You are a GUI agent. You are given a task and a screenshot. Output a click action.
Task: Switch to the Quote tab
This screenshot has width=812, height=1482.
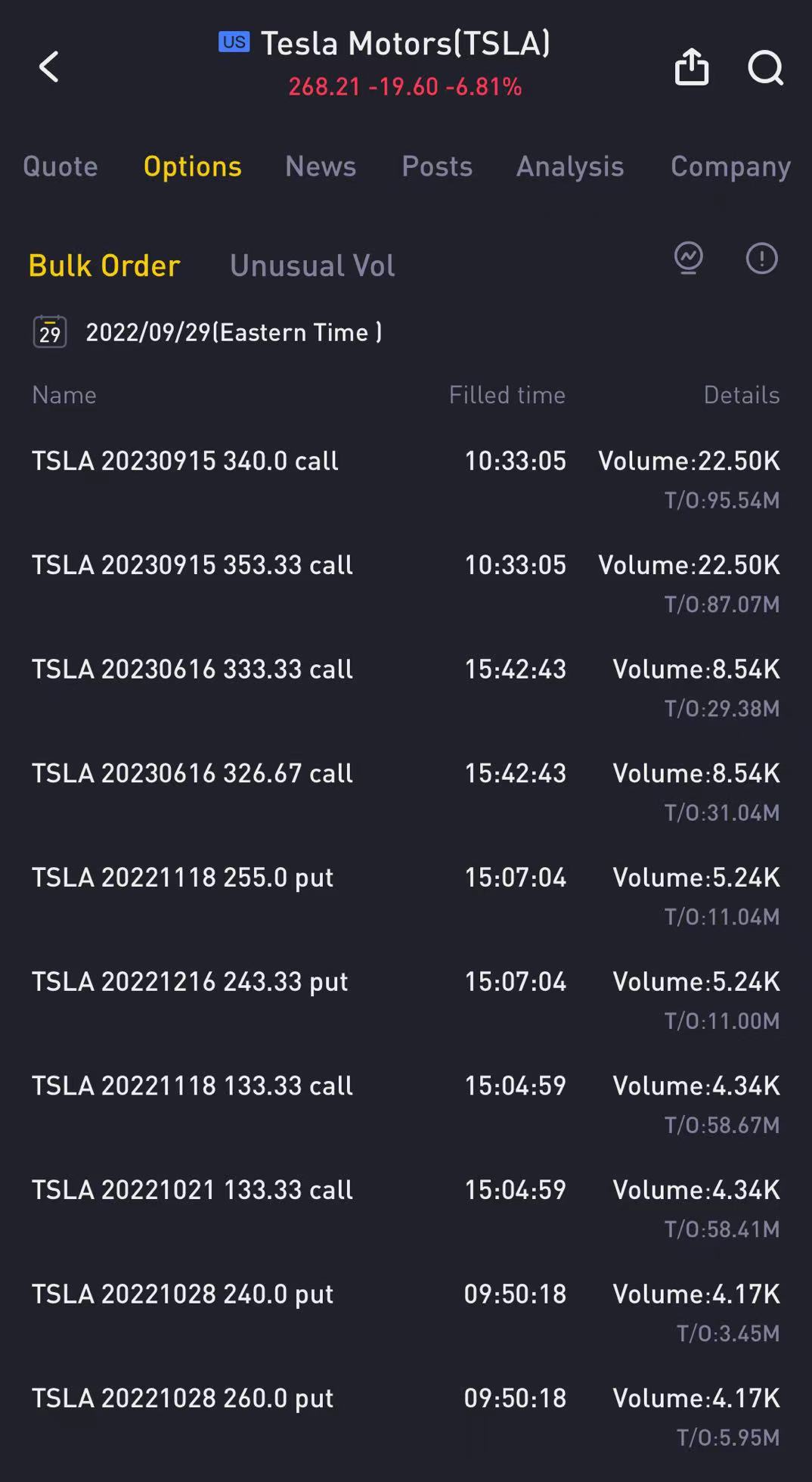tap(60, 166)
